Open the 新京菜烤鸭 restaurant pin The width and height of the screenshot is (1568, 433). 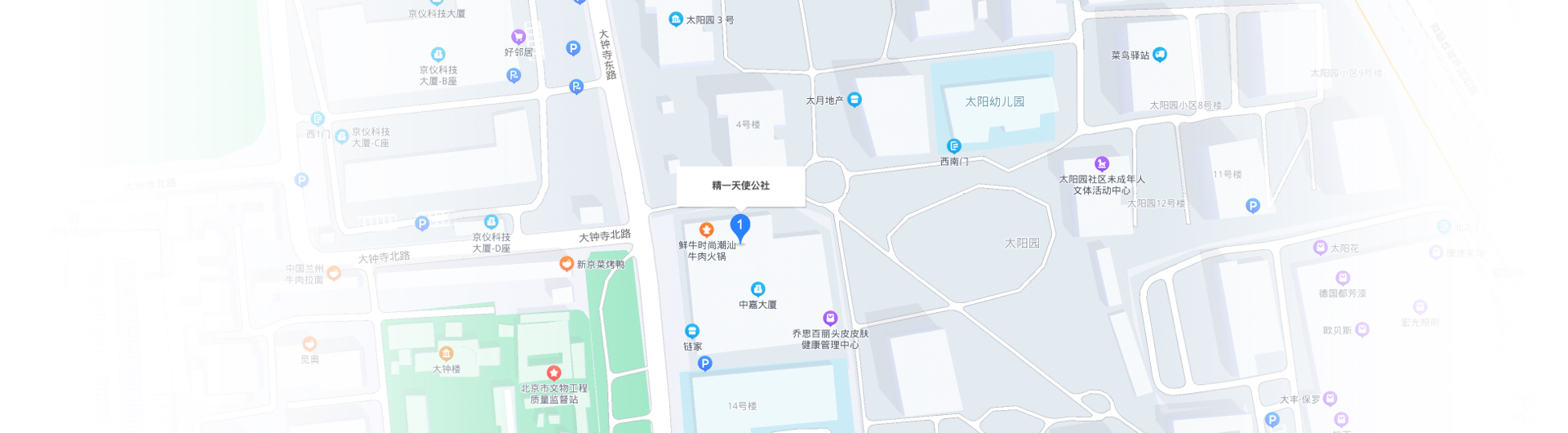pyautogui.click(x=566, y=264)
